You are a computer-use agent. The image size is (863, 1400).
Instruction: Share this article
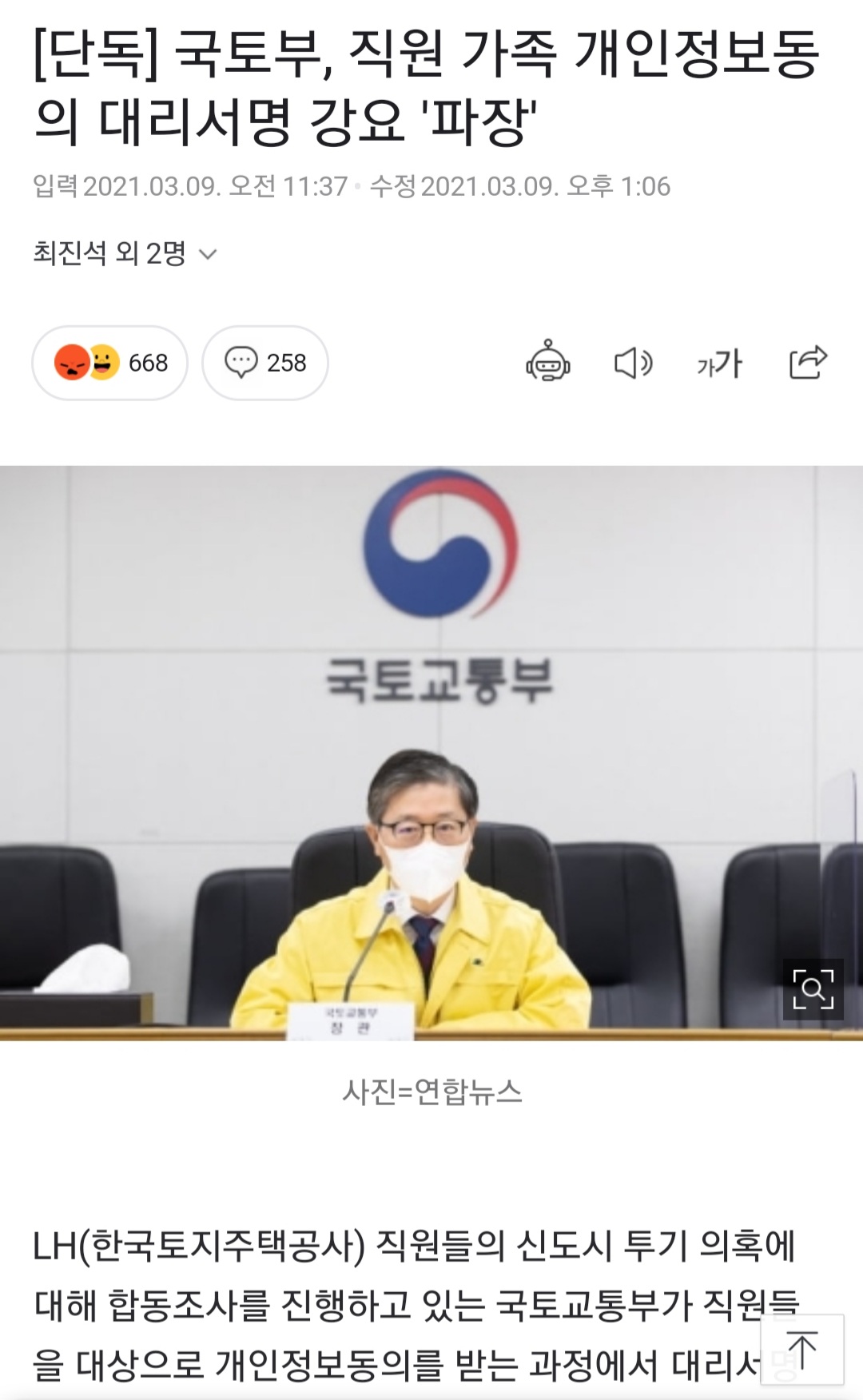coord(807,363)
